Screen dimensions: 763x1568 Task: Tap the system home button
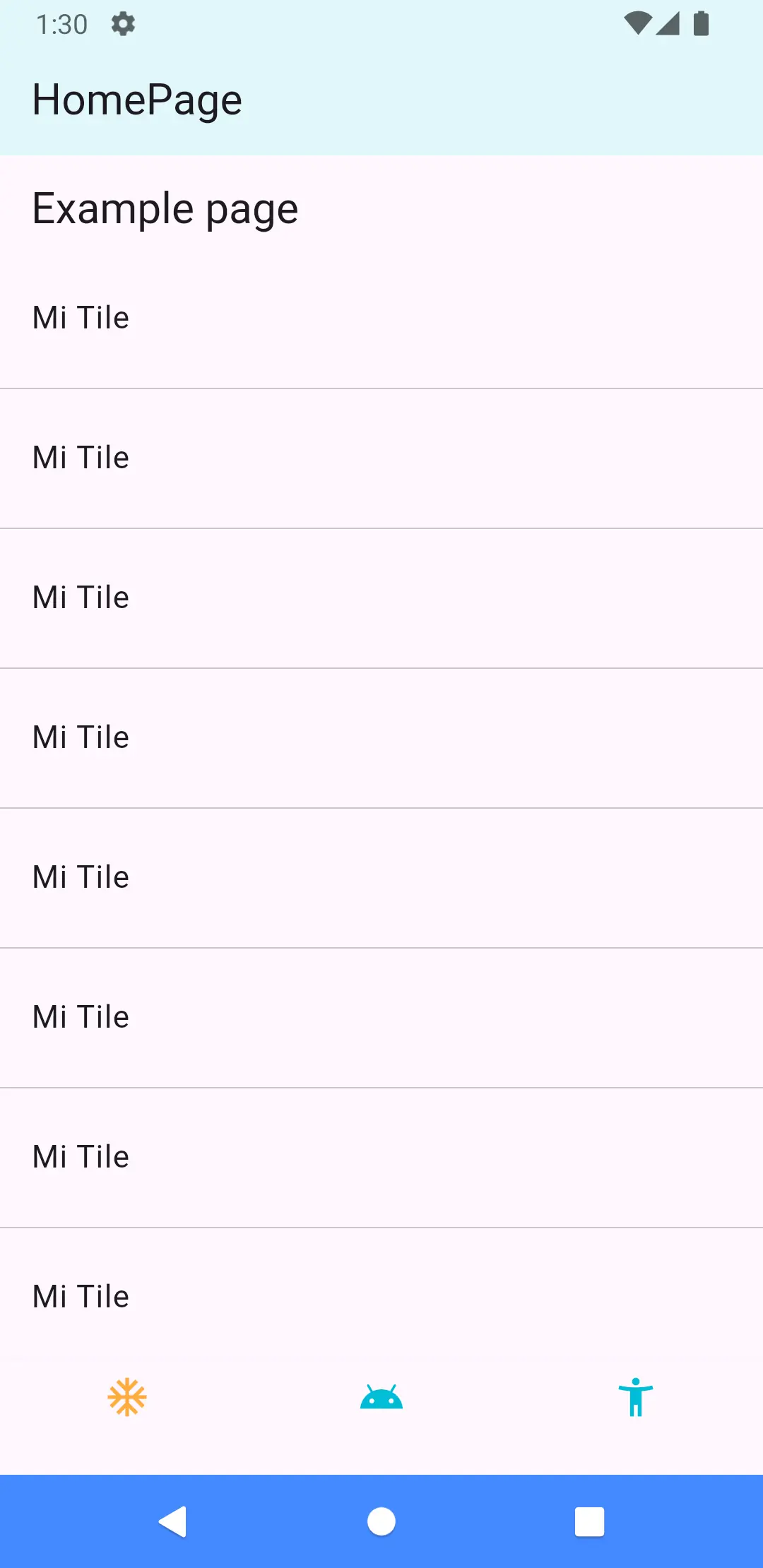381,1521
